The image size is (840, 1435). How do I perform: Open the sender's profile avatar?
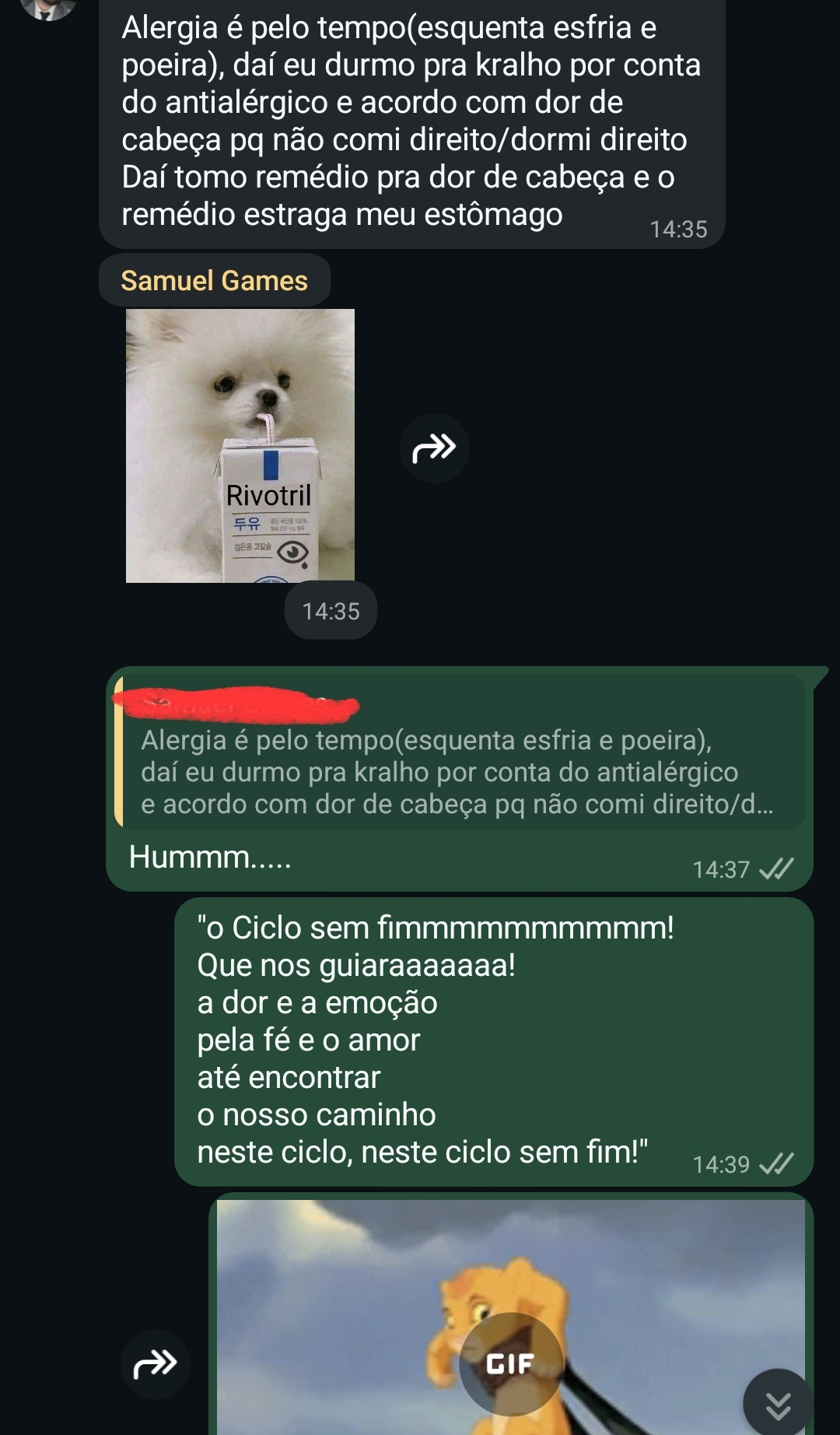48,8
